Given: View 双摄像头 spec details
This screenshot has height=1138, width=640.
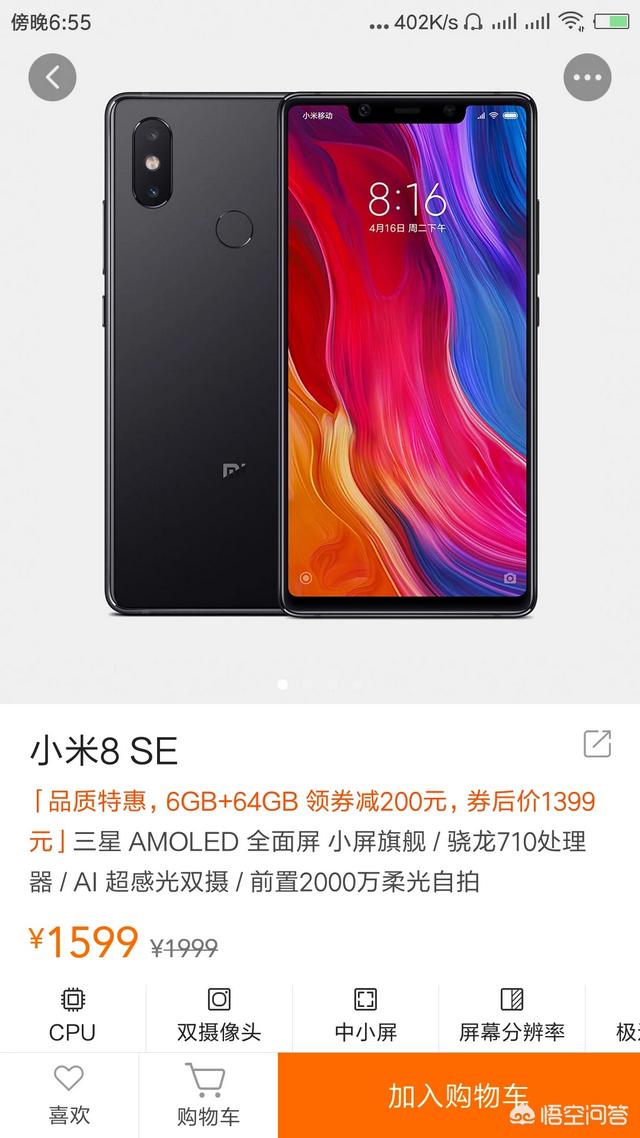Looking at the screenshot, I should (219, 1015).
